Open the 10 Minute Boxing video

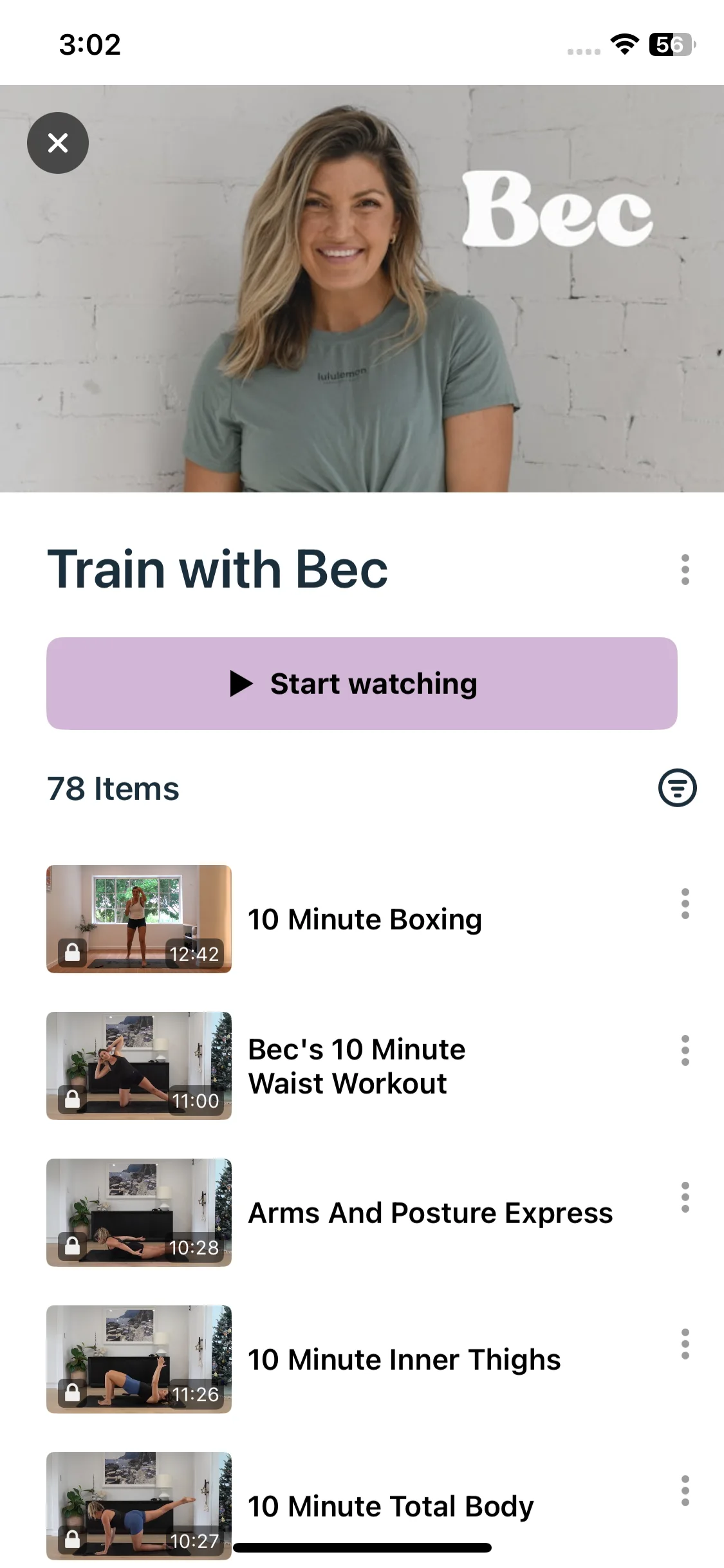(364, 919)
